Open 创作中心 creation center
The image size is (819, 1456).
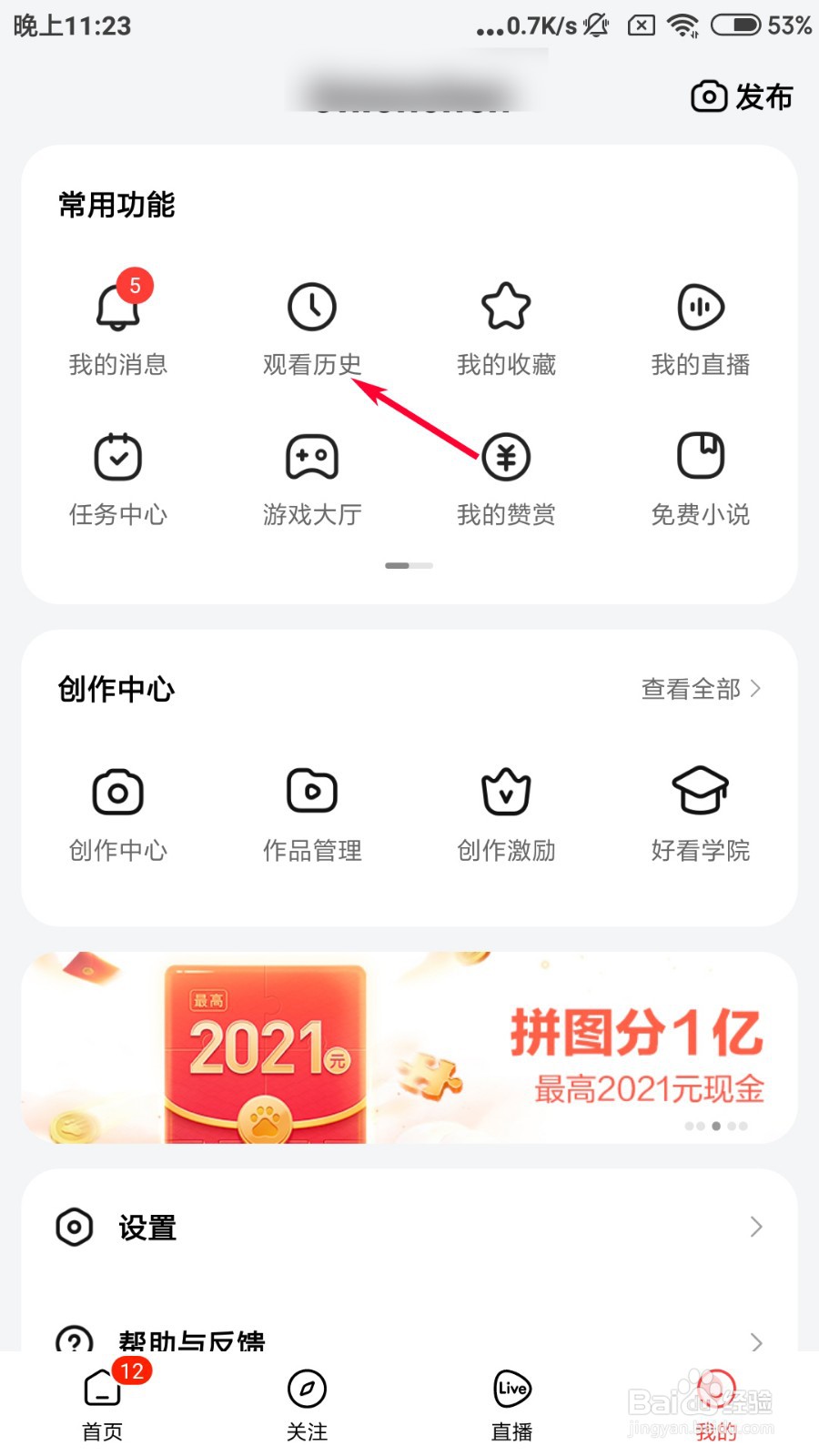tap(116, 814)
